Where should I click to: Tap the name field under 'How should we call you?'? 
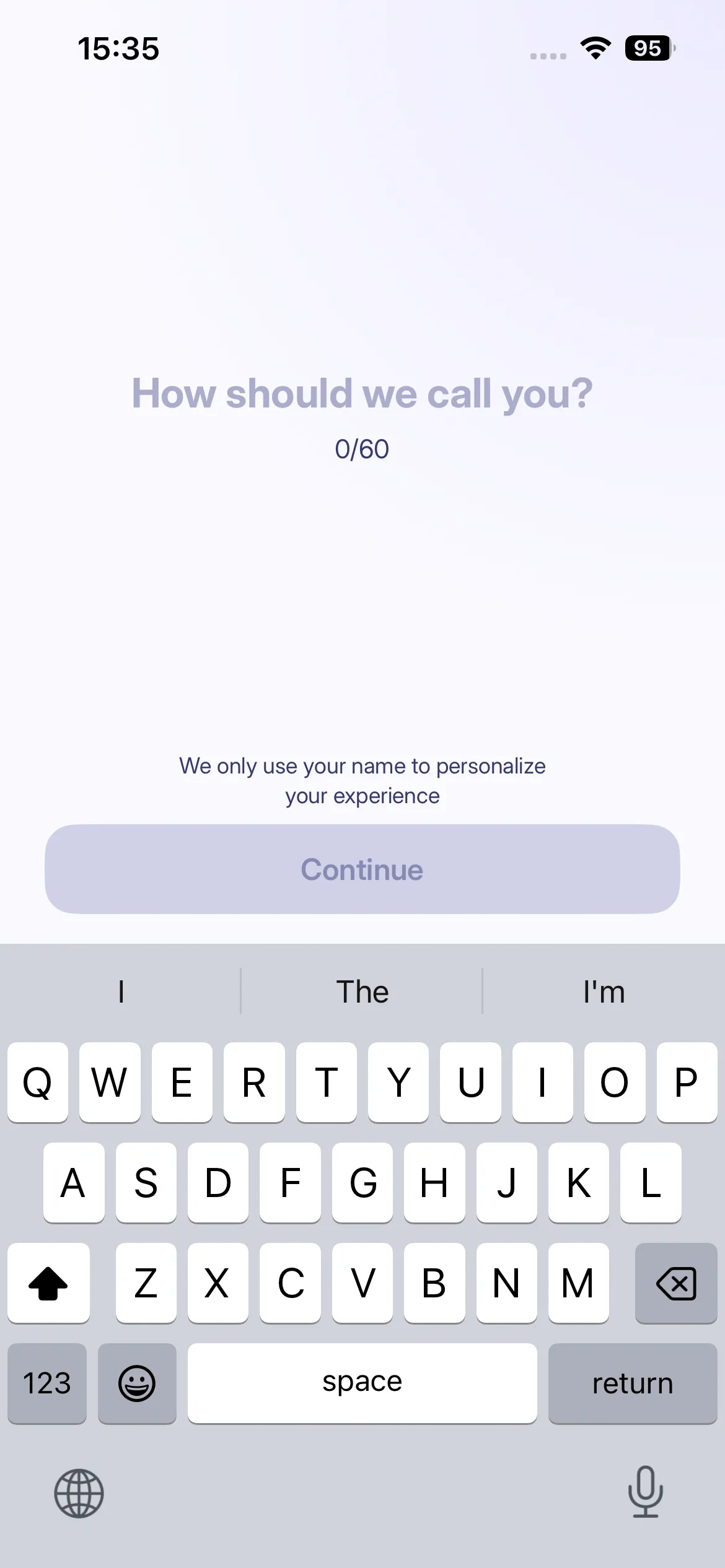[362, 394]
